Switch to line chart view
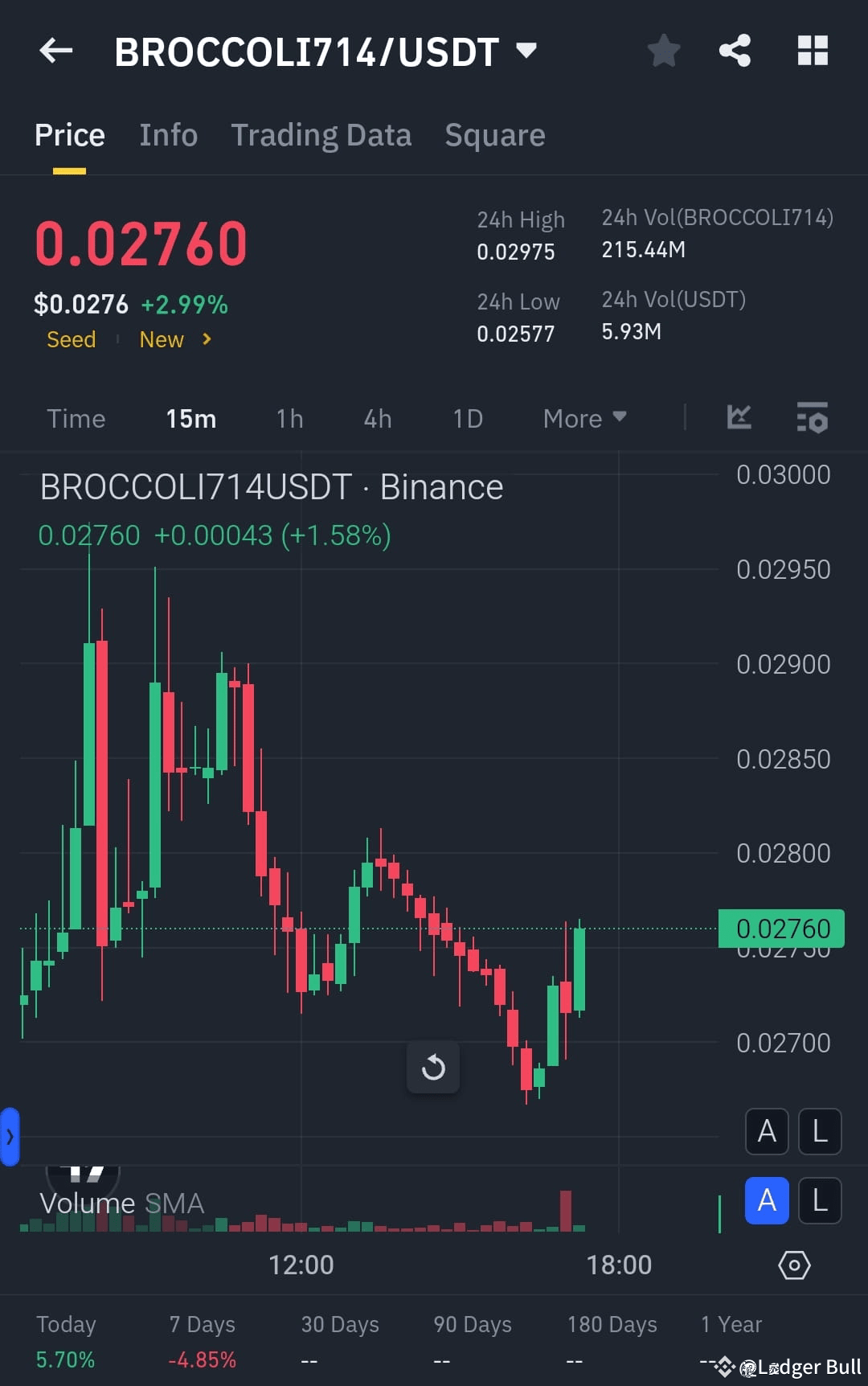The width and height of the screenshot is (868, 1386). (739, 418)
